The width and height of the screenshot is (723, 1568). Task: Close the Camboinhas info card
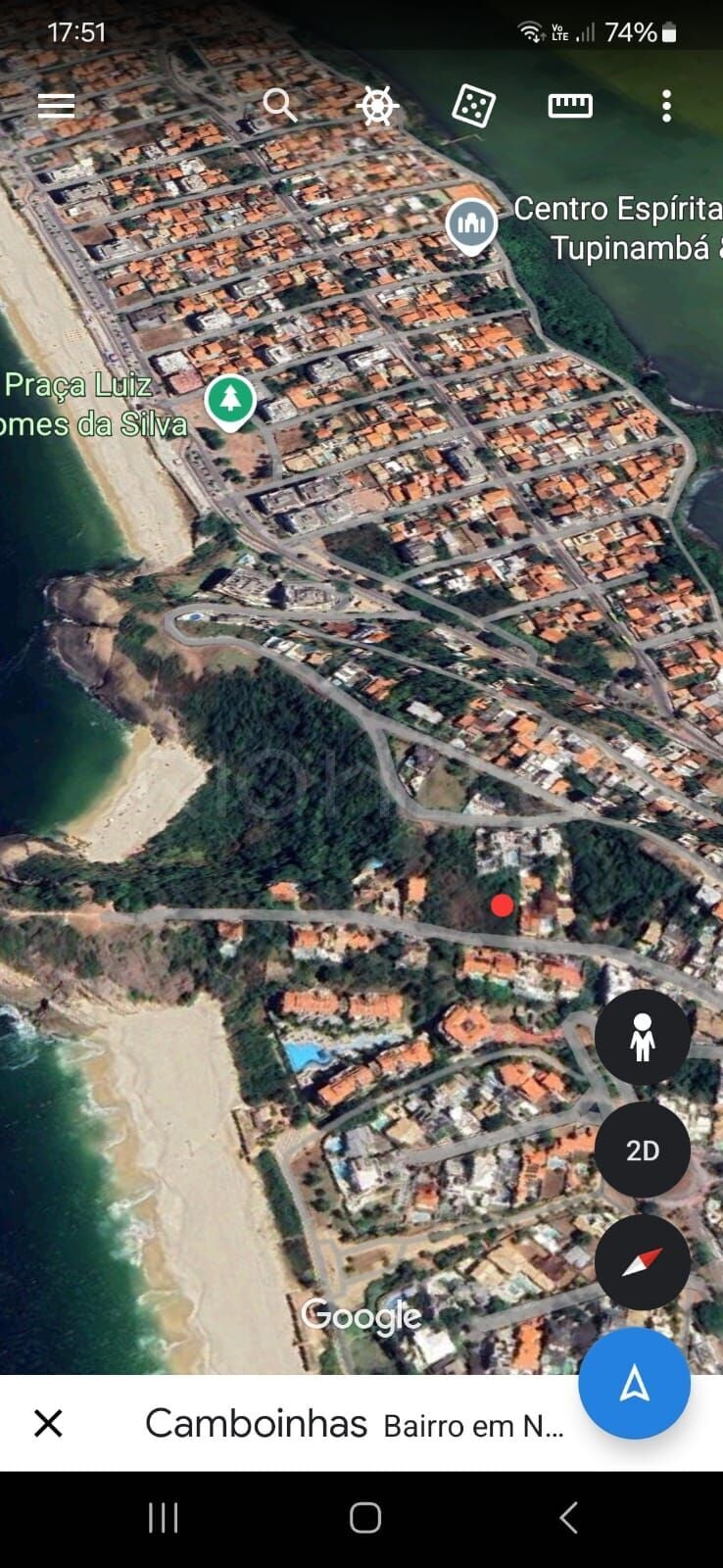click(x=48, y=1423)
